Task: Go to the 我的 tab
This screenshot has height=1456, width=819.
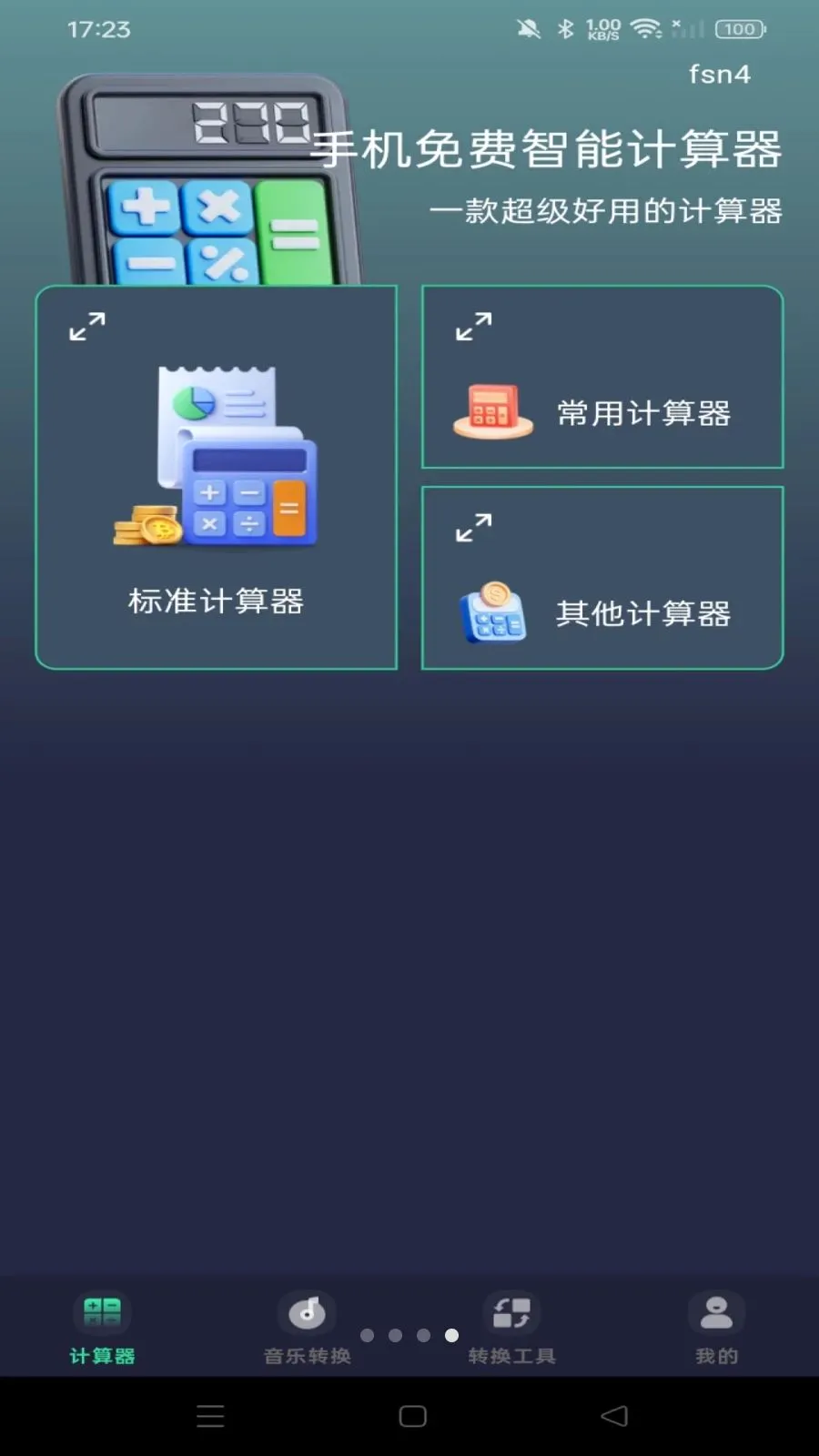Action: tap(716, 1329)
